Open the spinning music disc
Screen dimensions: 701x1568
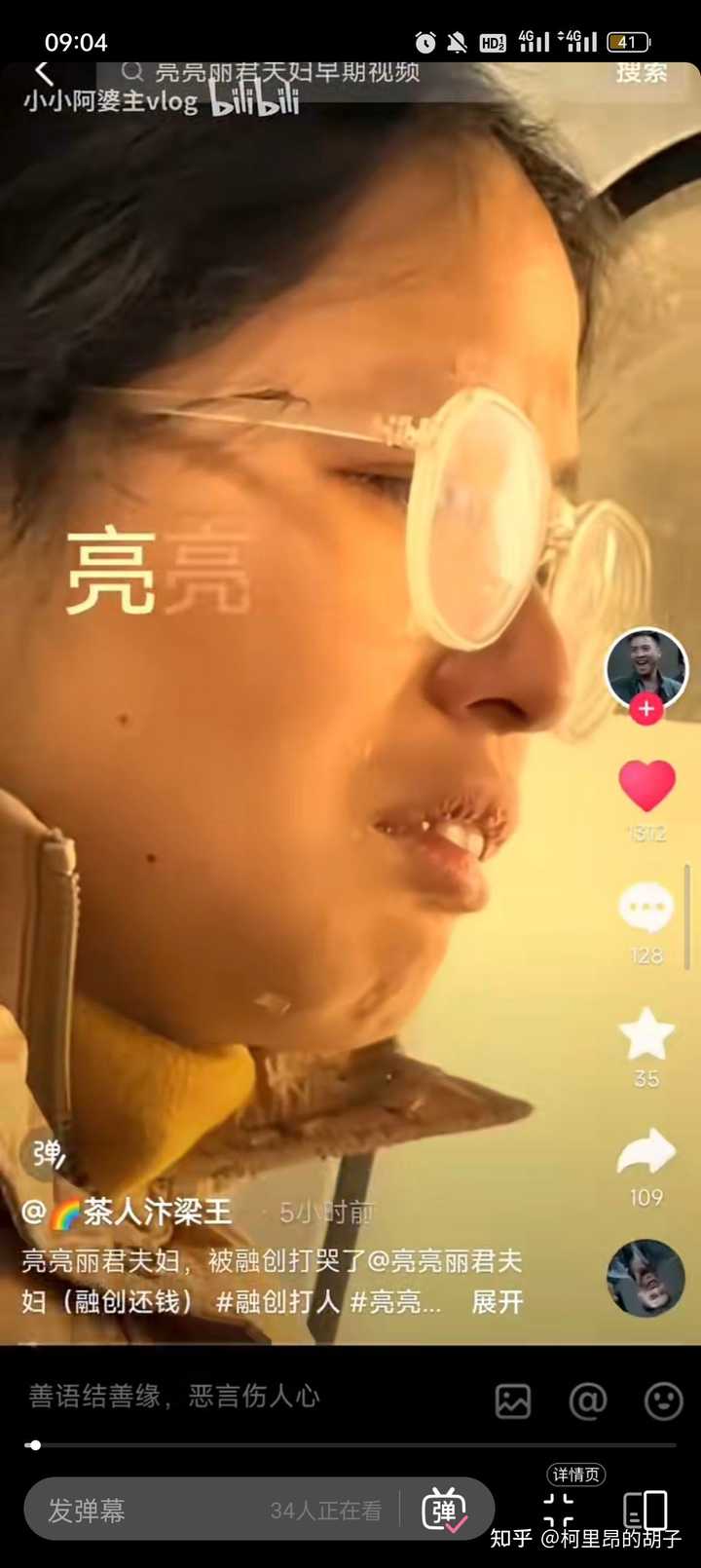tap(646, 1278)
